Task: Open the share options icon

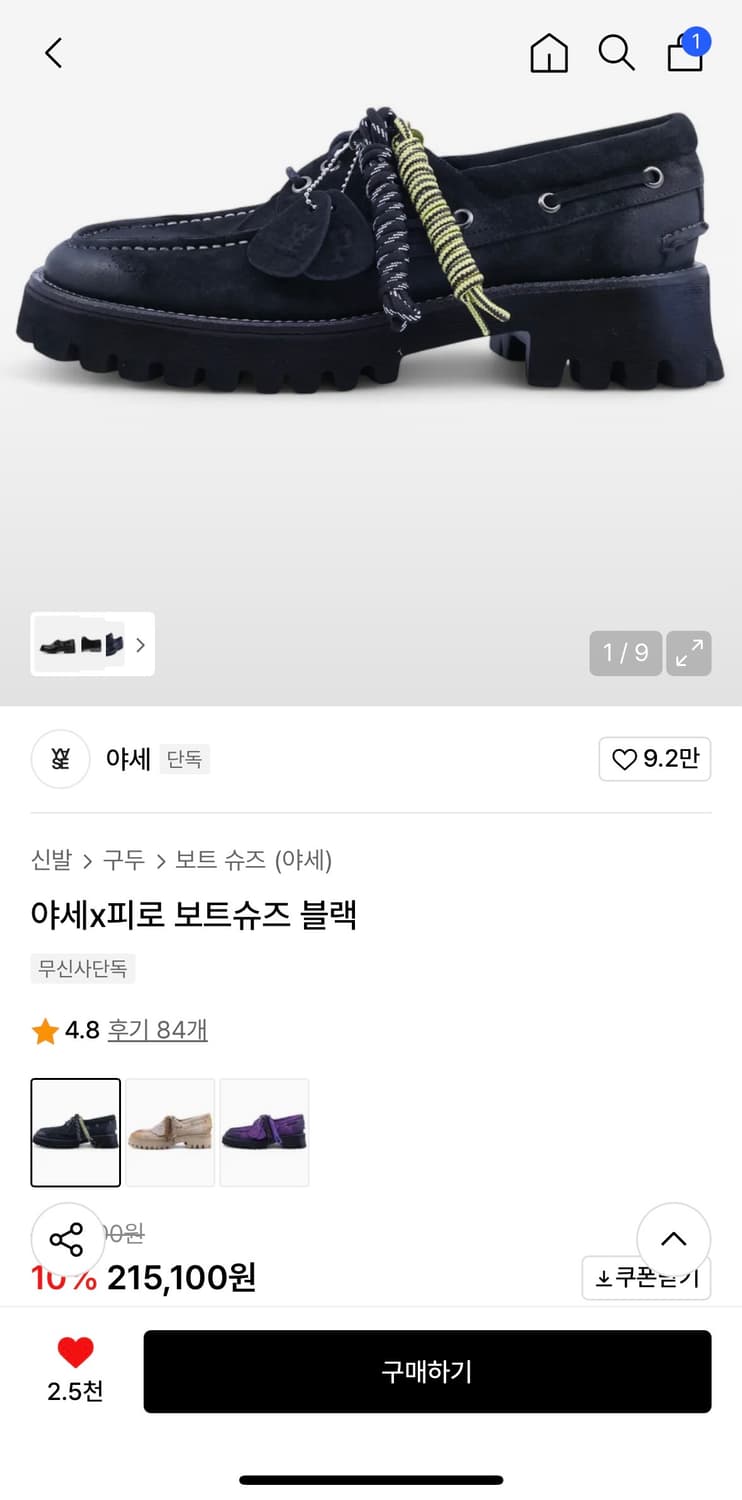Action: coord(68,1240)
